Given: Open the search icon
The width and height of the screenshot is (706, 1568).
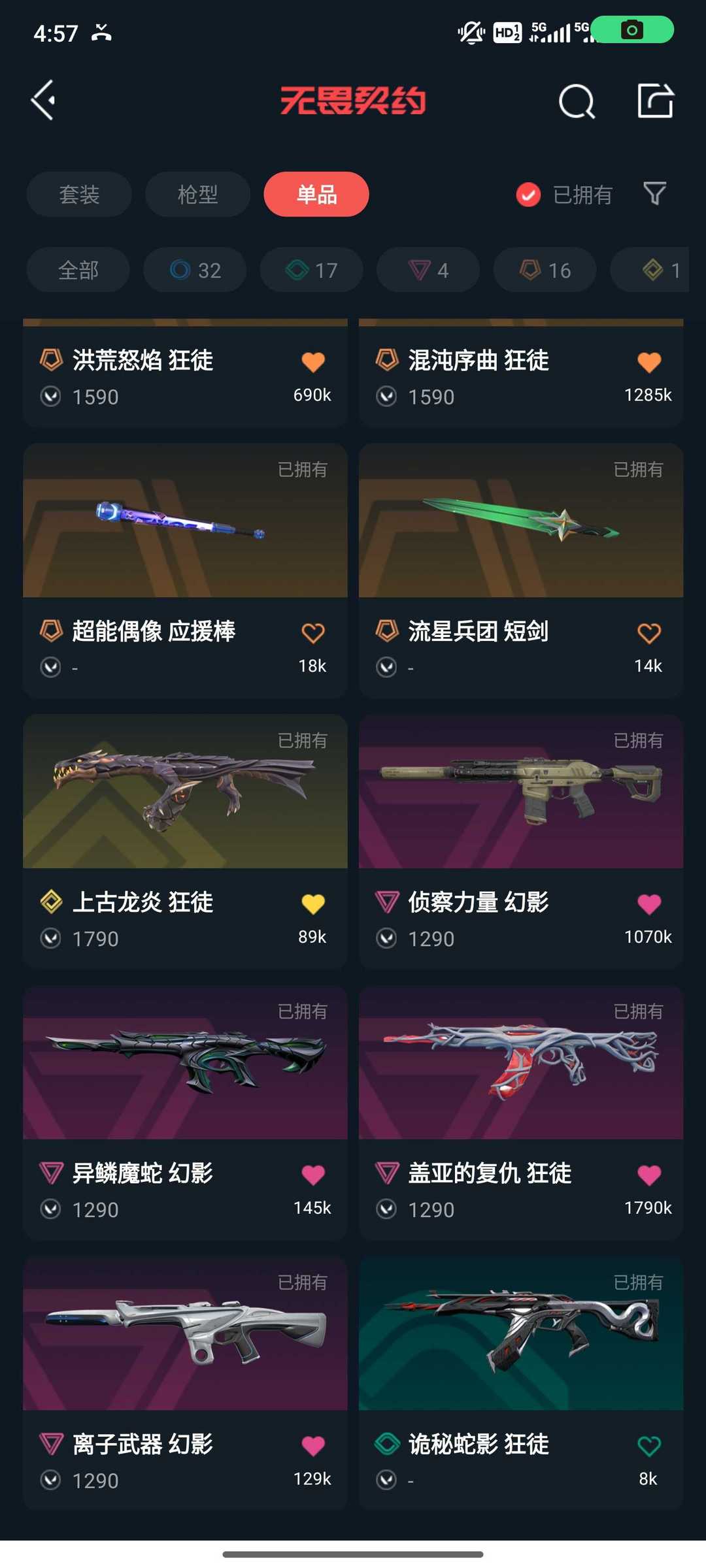Looking at the screenshot, I should [x=577, y=101].
